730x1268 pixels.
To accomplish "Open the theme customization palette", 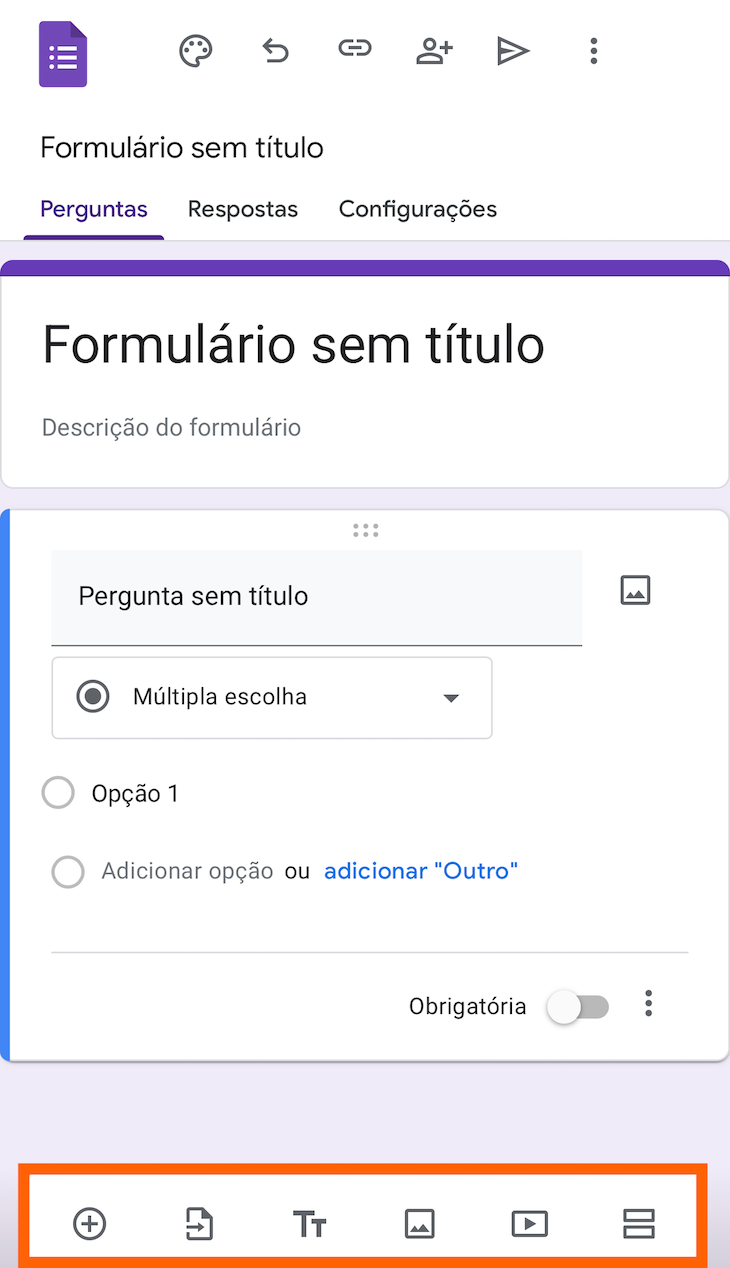I will tap(195, 50).
